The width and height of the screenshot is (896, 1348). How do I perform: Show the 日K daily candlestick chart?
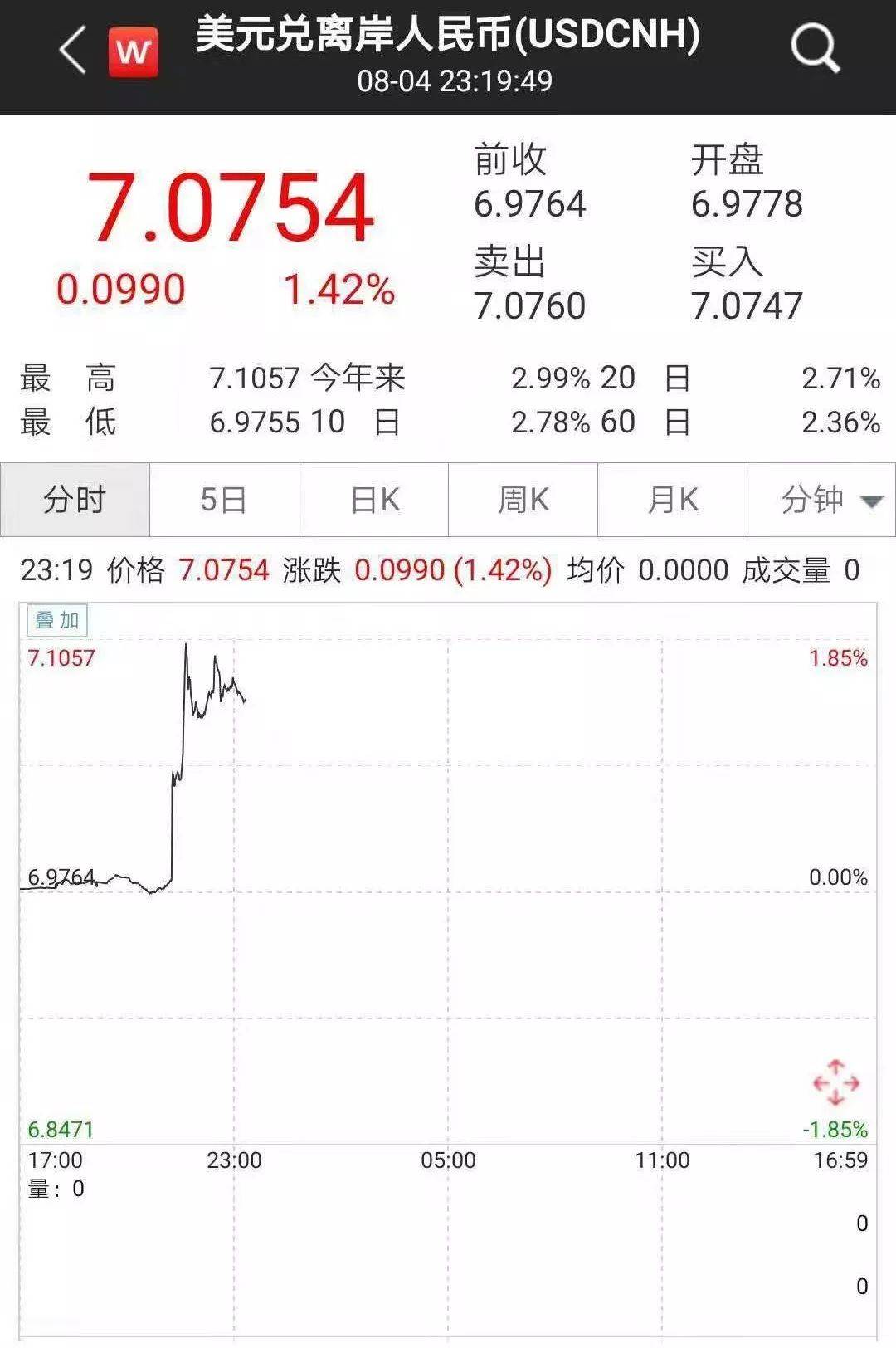coord(374,500)
